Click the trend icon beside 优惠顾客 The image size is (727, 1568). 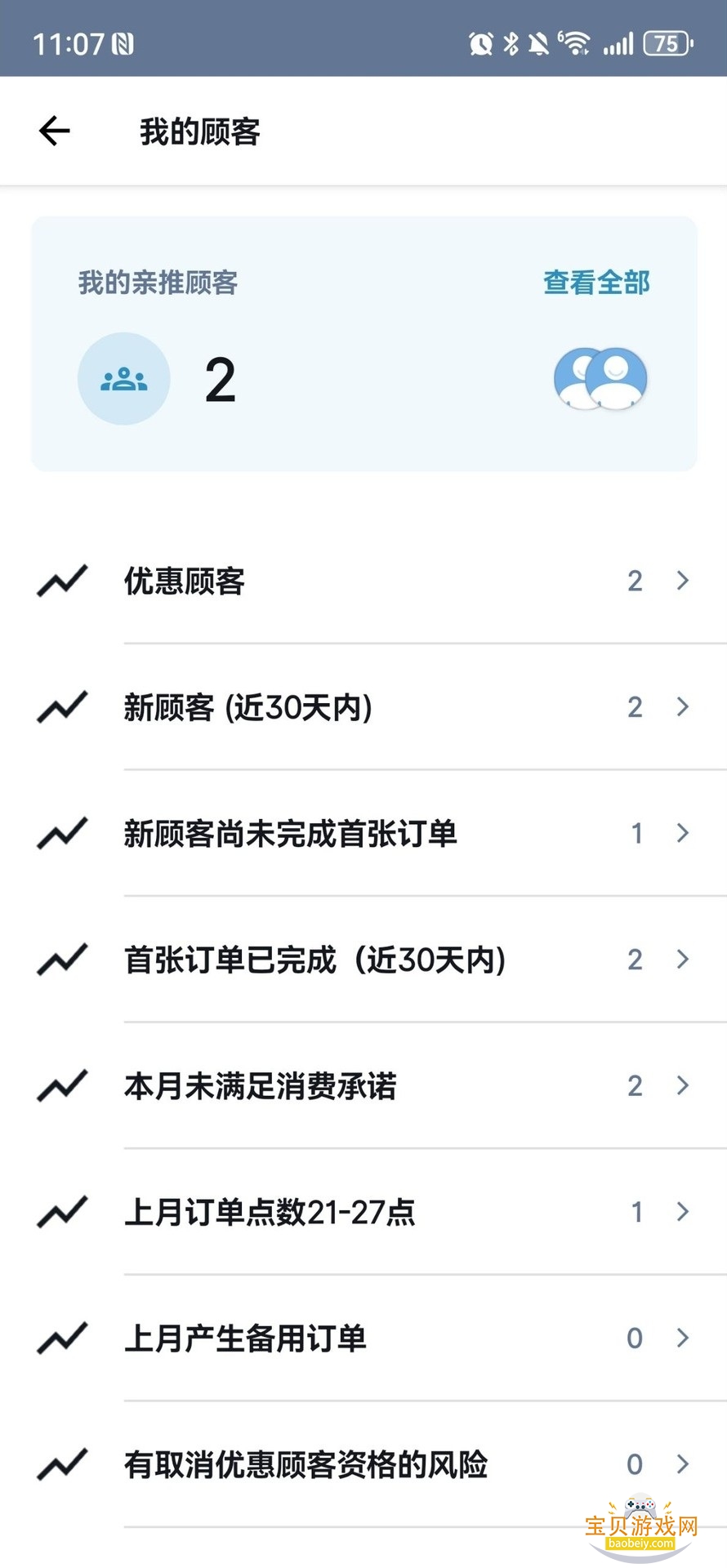pyautogui.click(x=63, y=581)
